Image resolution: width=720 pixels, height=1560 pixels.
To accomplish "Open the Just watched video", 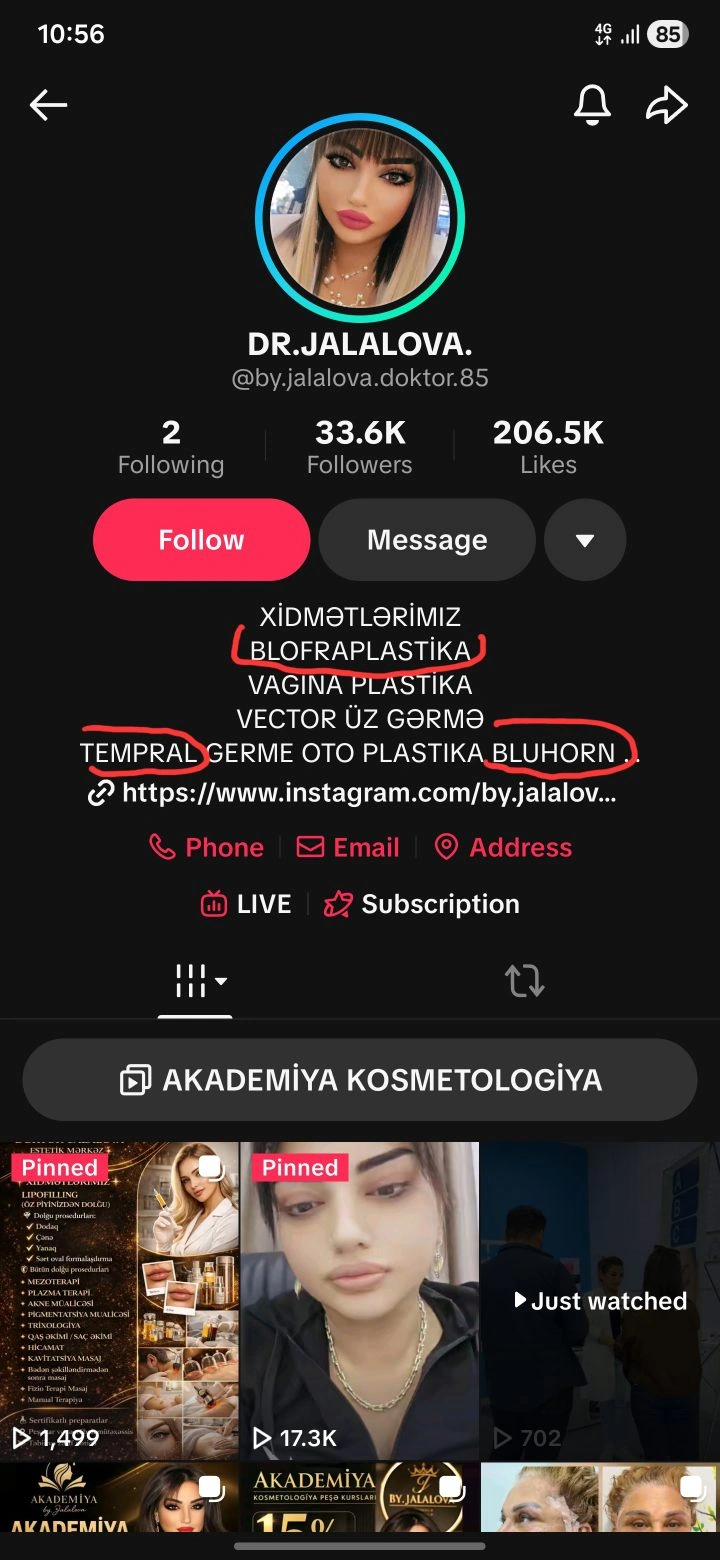I will (600, 1300).
